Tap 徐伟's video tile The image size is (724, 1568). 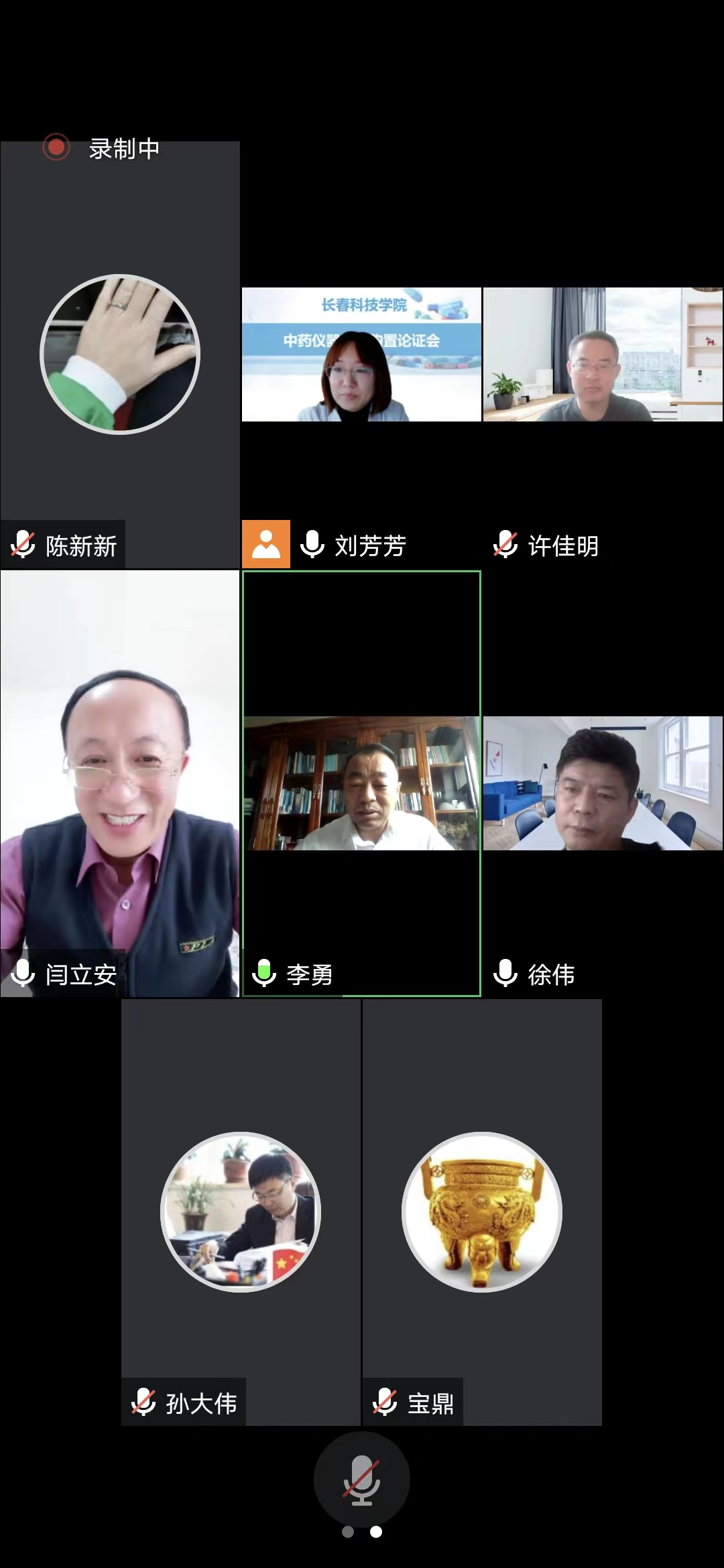click(x=603, y=783)
